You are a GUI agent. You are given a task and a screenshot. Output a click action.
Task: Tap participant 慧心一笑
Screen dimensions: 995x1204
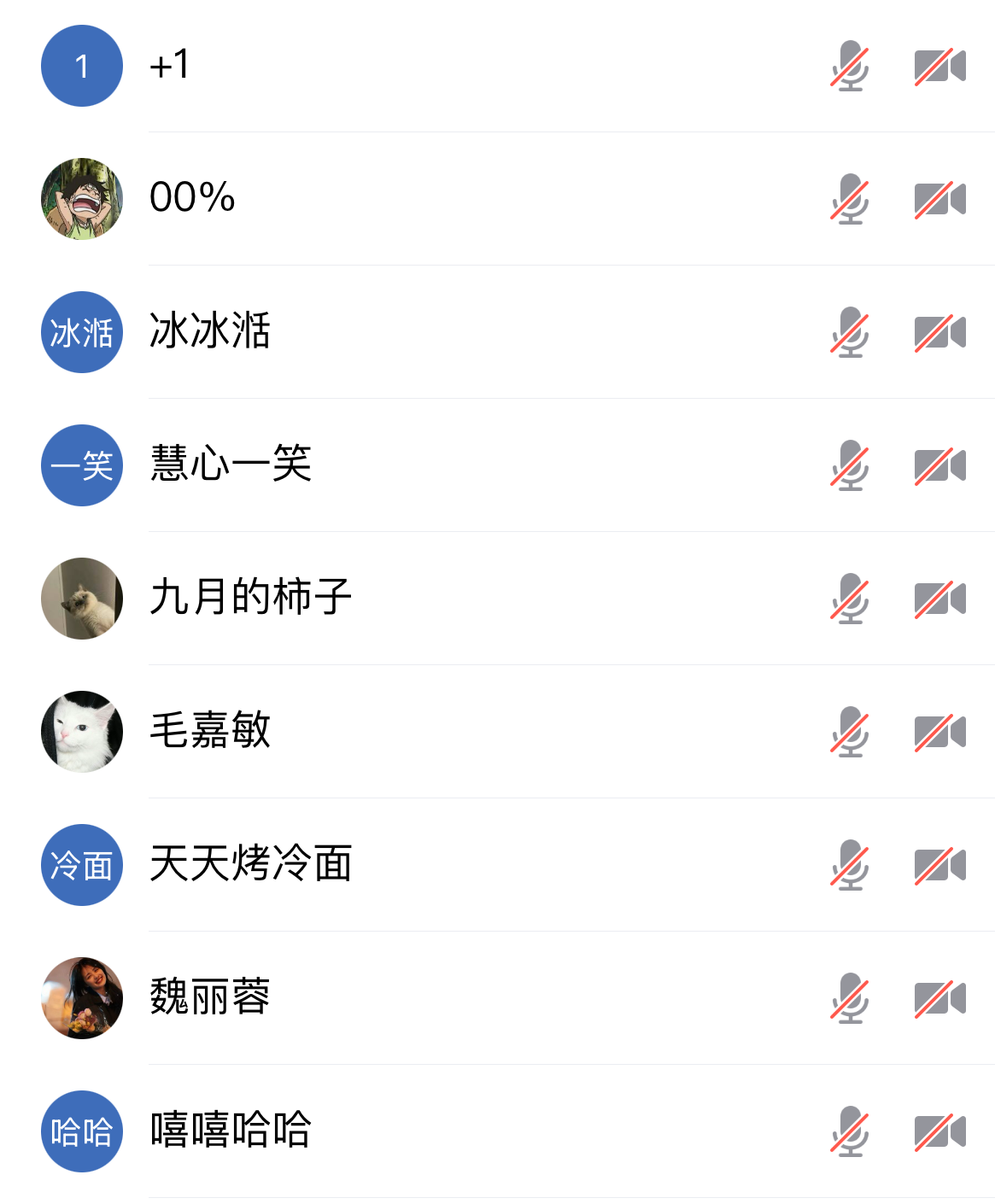(497, 465)
